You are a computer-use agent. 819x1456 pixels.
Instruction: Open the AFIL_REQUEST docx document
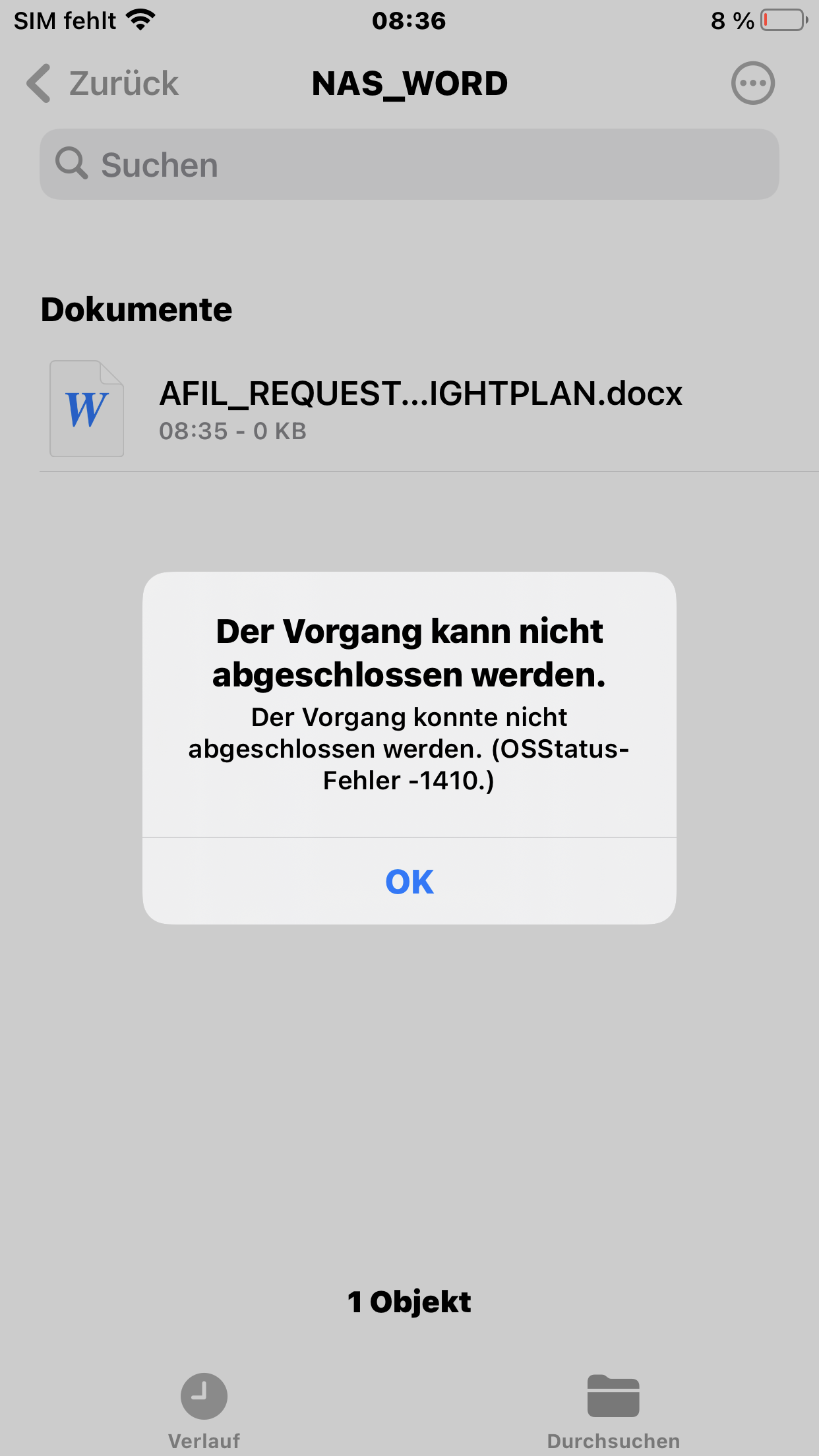tap(419, 409)
